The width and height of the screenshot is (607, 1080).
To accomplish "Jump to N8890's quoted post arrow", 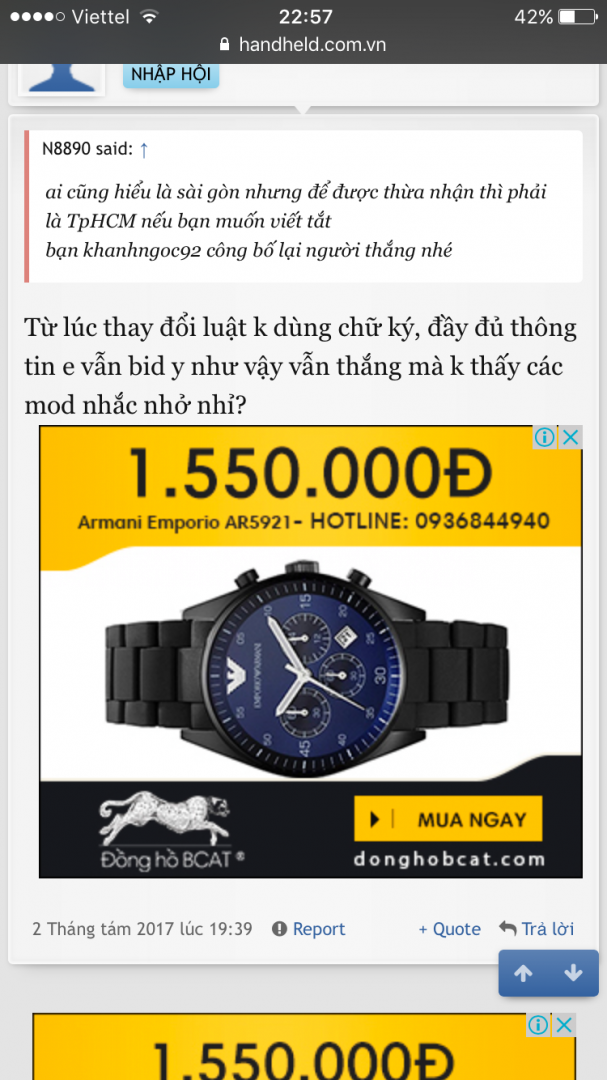I will click(x=144, y=150).
